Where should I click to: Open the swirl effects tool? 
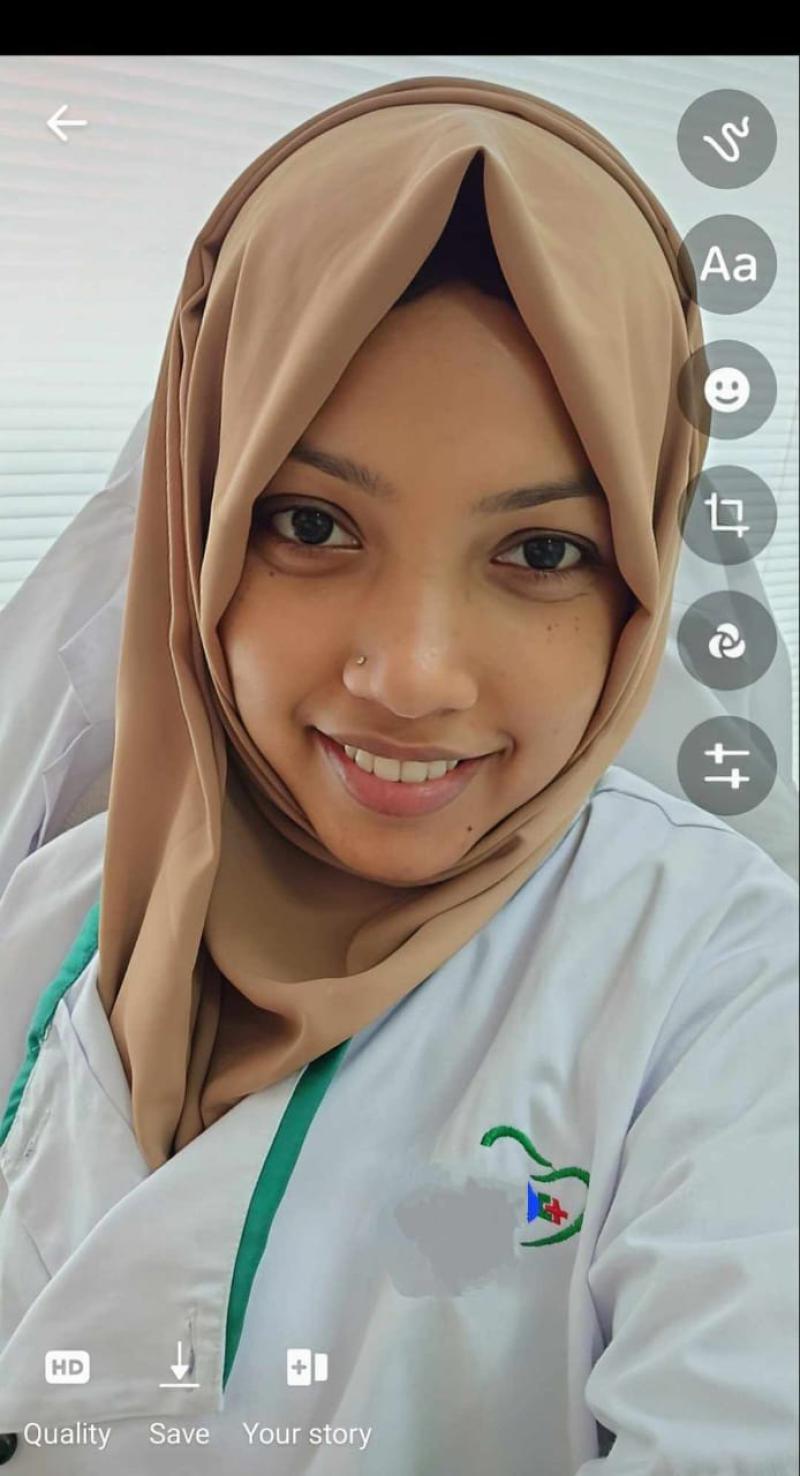tap(727, 640)
